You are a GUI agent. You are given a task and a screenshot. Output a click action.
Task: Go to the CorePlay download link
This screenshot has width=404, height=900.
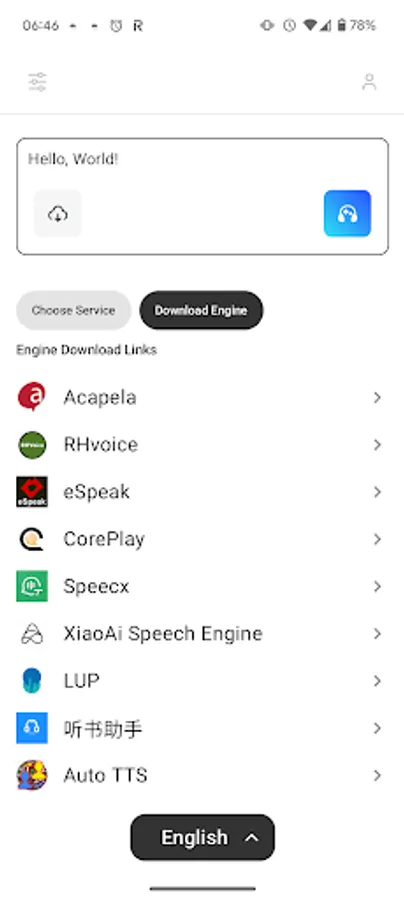[202, 539]
